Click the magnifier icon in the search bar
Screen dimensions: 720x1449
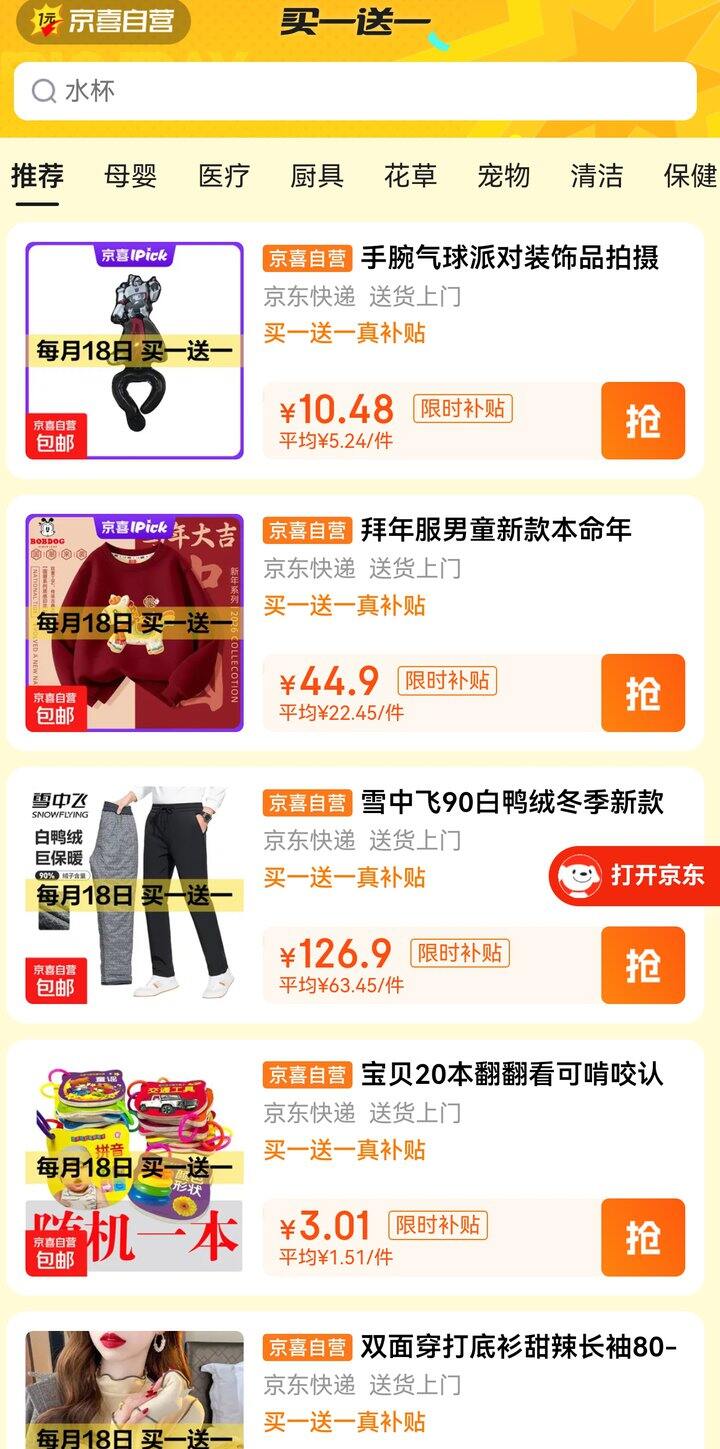[42, 90]
